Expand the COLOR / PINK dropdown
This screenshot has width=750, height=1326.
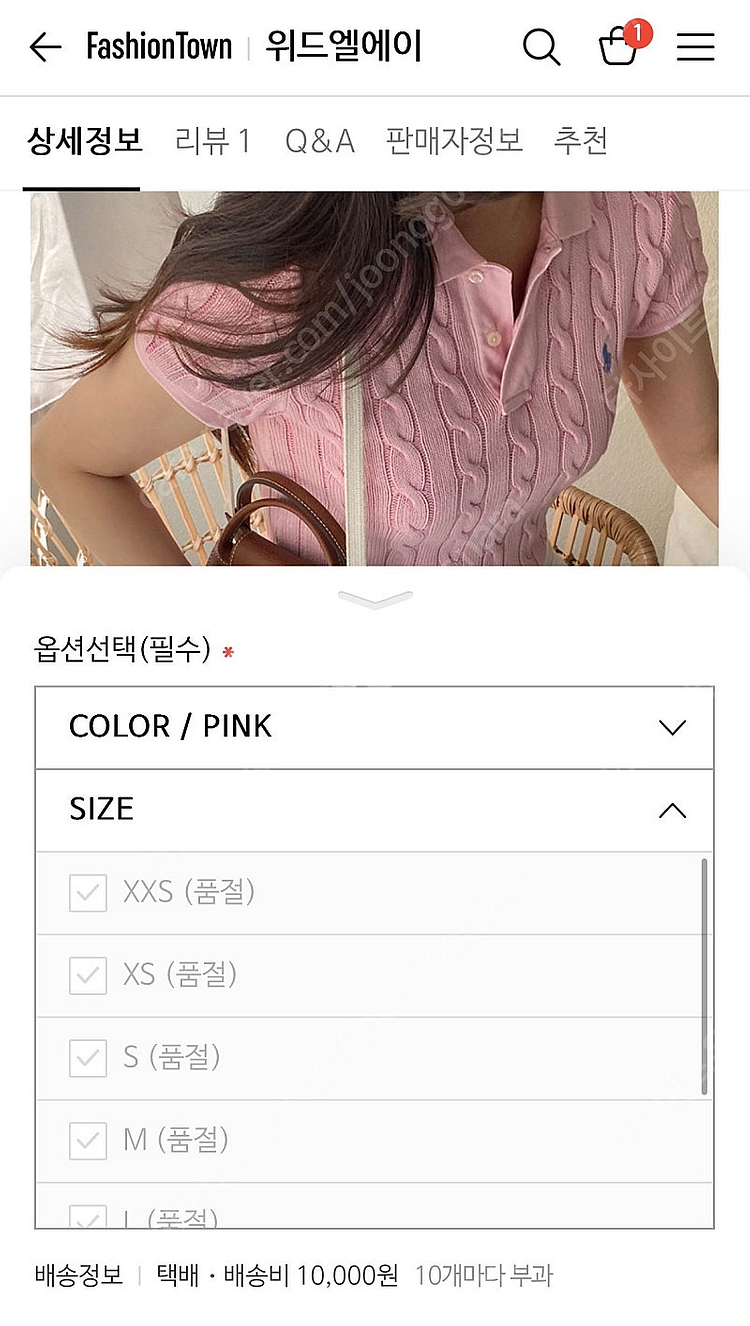coord(374,727)
